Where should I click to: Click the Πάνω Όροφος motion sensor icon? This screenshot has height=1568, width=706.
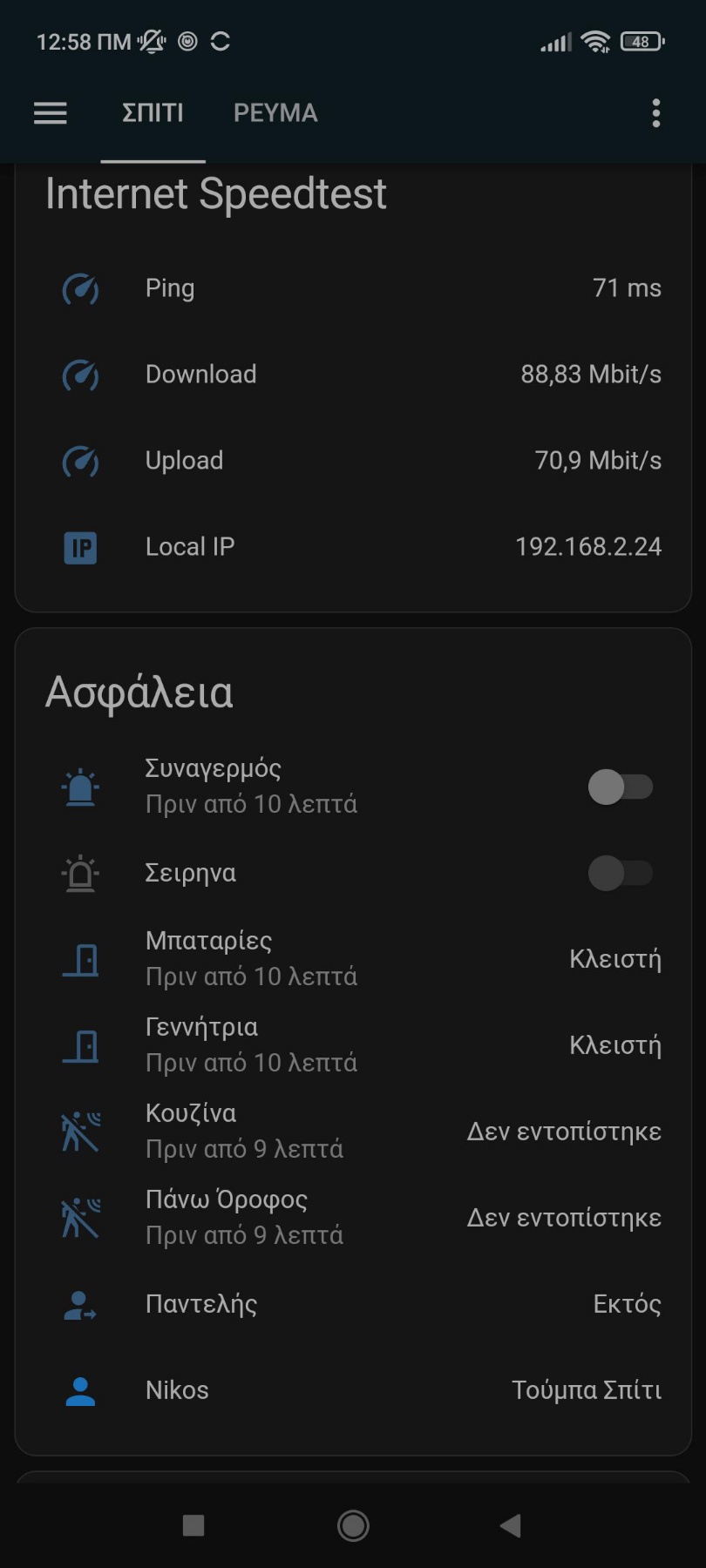79,1217
